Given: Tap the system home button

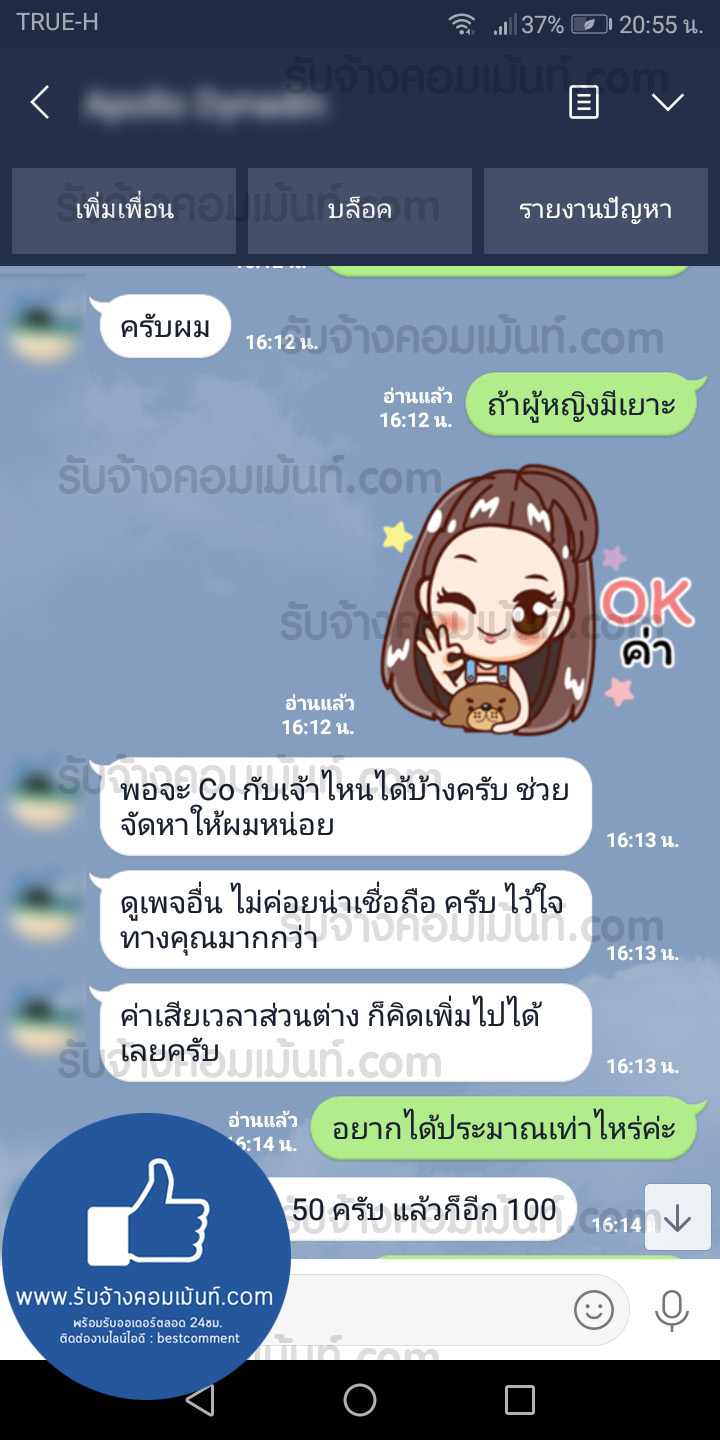Looking at the screenshot, I should pyautogui.click(x=360, y=1400).
